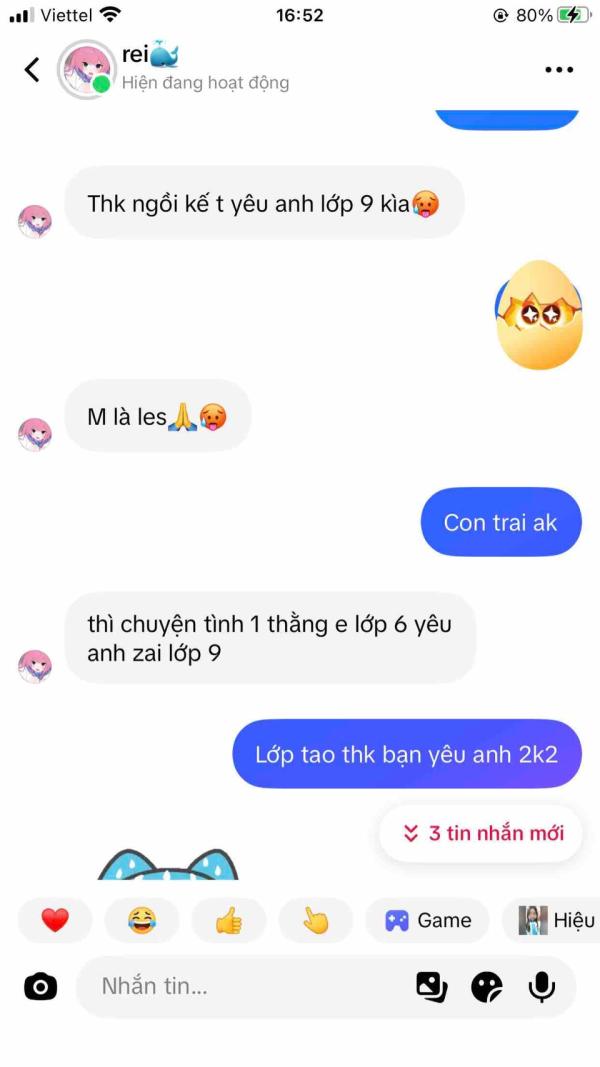The width and height of the screenshot is (600, 1067).
Task: Open the photo gallery picker
Action: pos(431,986)
